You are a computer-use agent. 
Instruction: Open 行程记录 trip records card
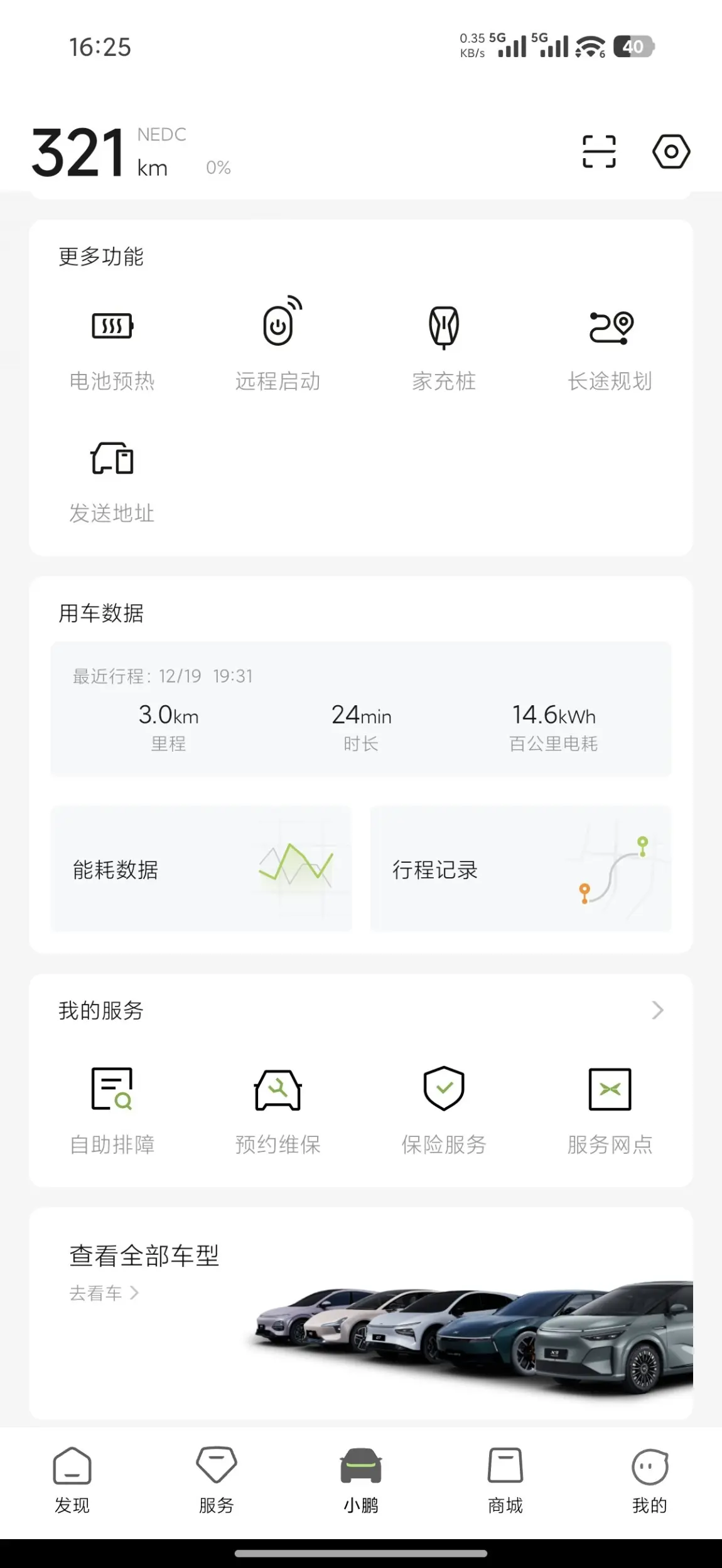click(520, 869)
